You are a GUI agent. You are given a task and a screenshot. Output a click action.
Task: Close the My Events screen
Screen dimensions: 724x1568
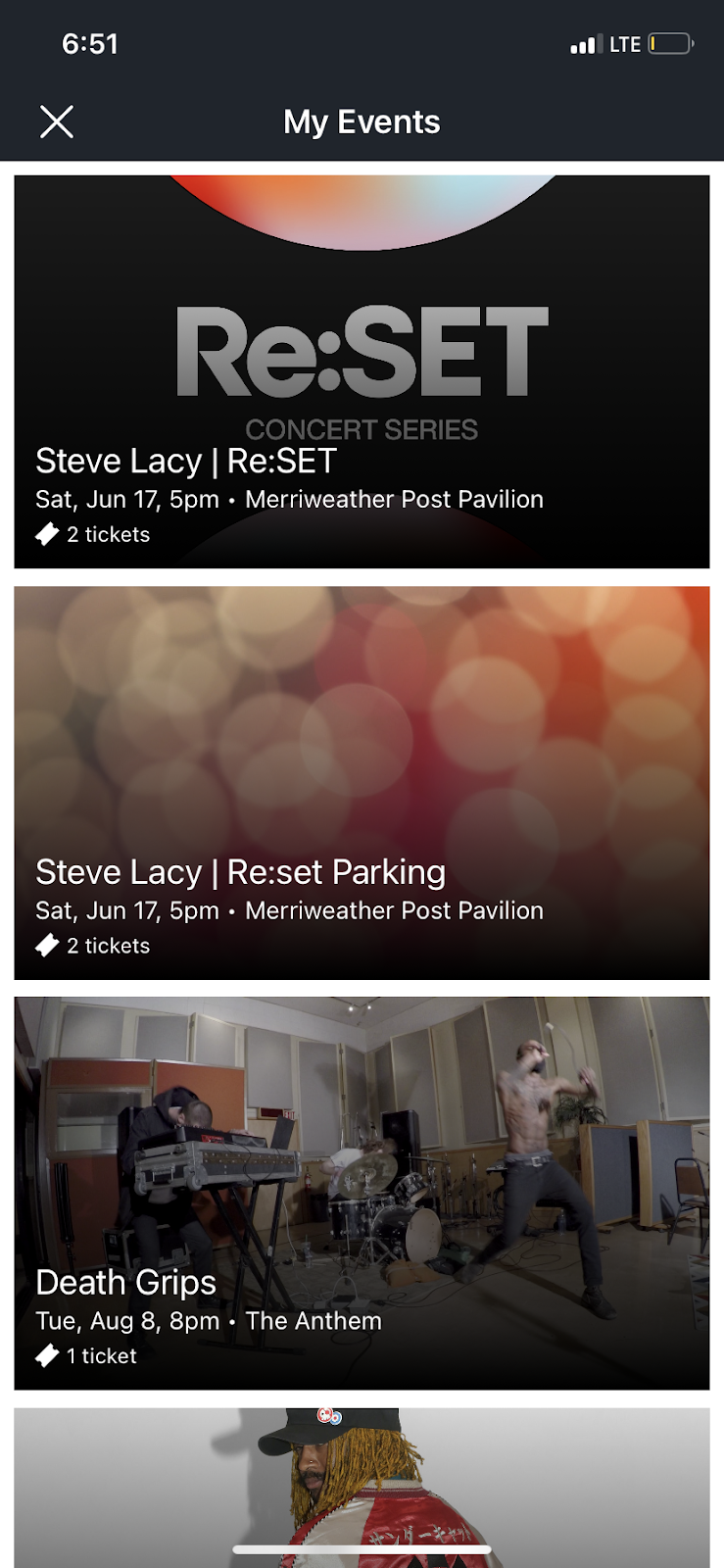tap(57, 122)
